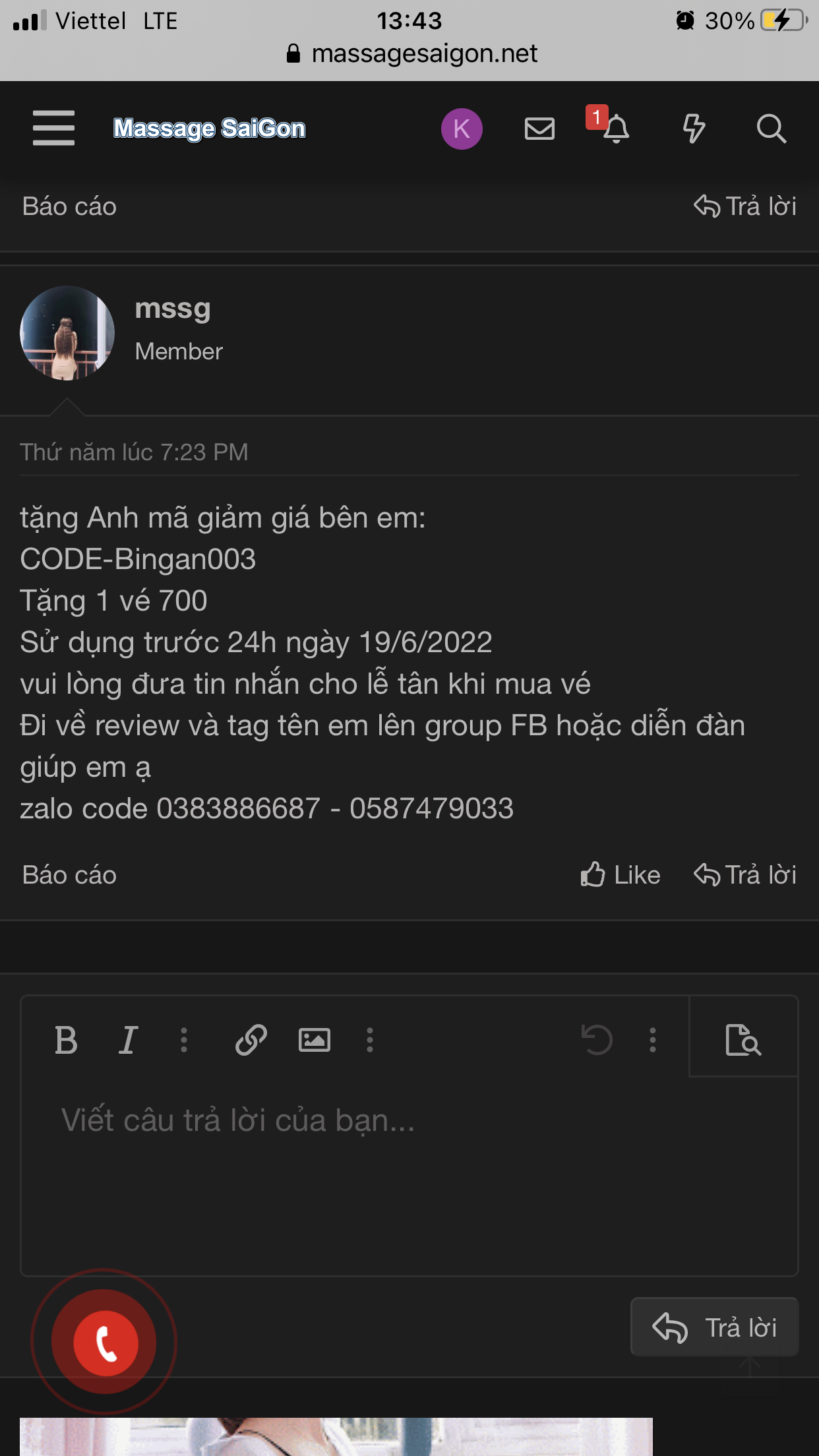The width and height of the screenshot is (819, 1456).
Task: Open the search magnifier
Action: [x=771, y=129]
